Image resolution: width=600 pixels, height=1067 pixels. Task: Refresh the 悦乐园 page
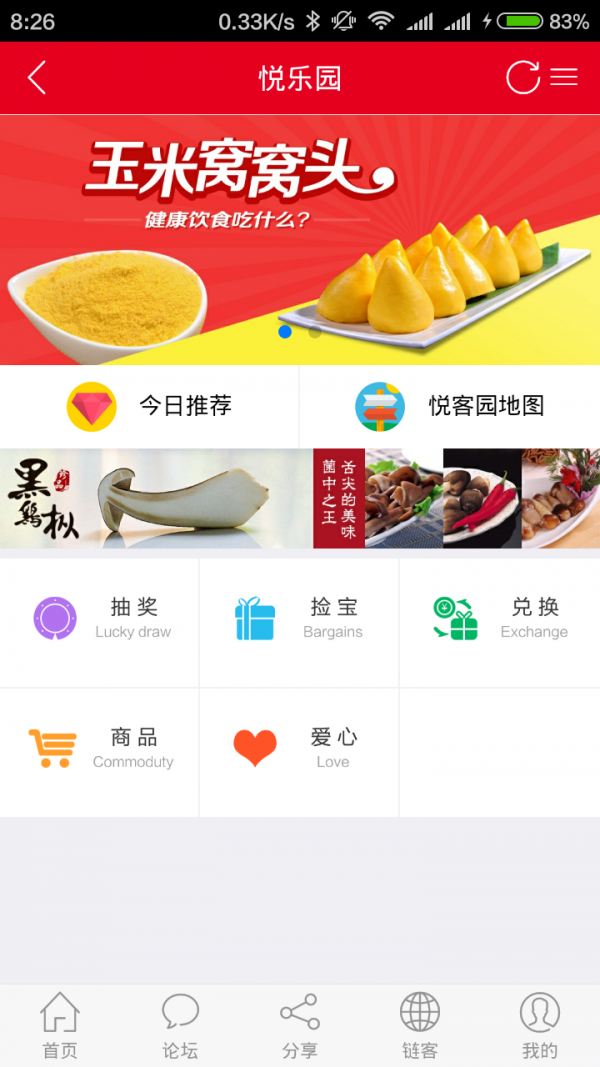[522, 78]
